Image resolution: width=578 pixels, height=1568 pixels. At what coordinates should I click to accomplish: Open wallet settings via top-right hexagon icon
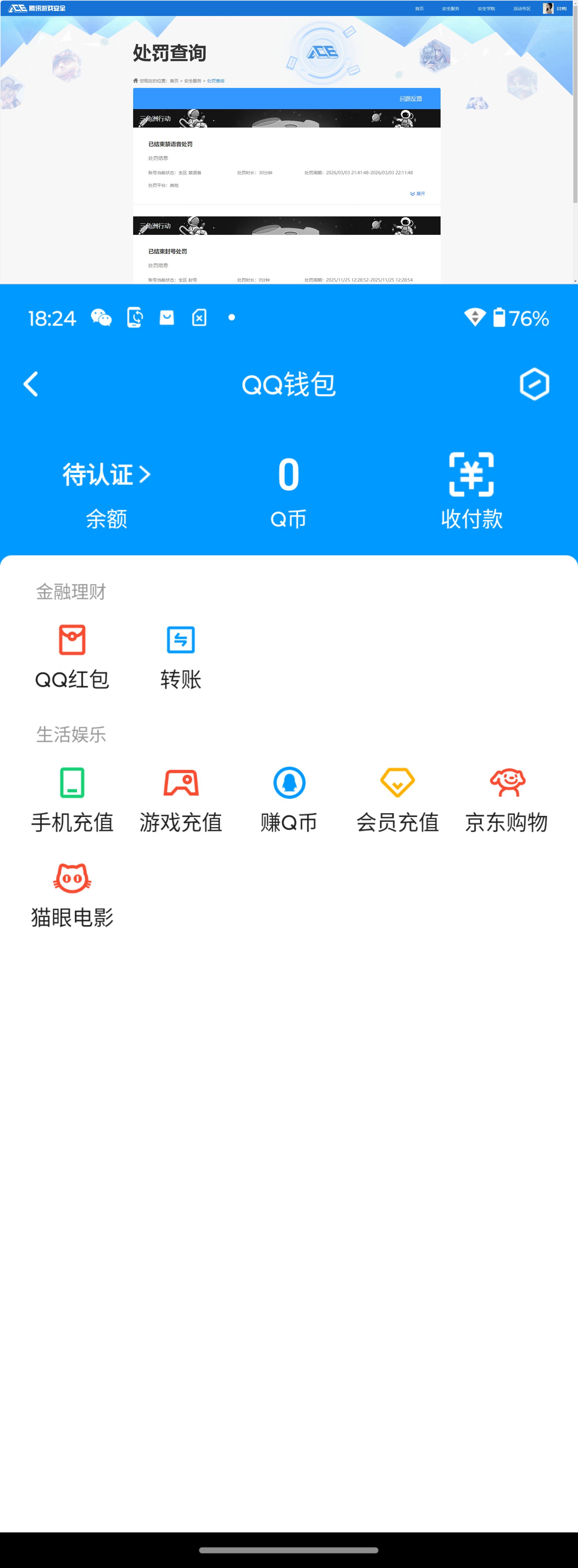tap(535, 384)
